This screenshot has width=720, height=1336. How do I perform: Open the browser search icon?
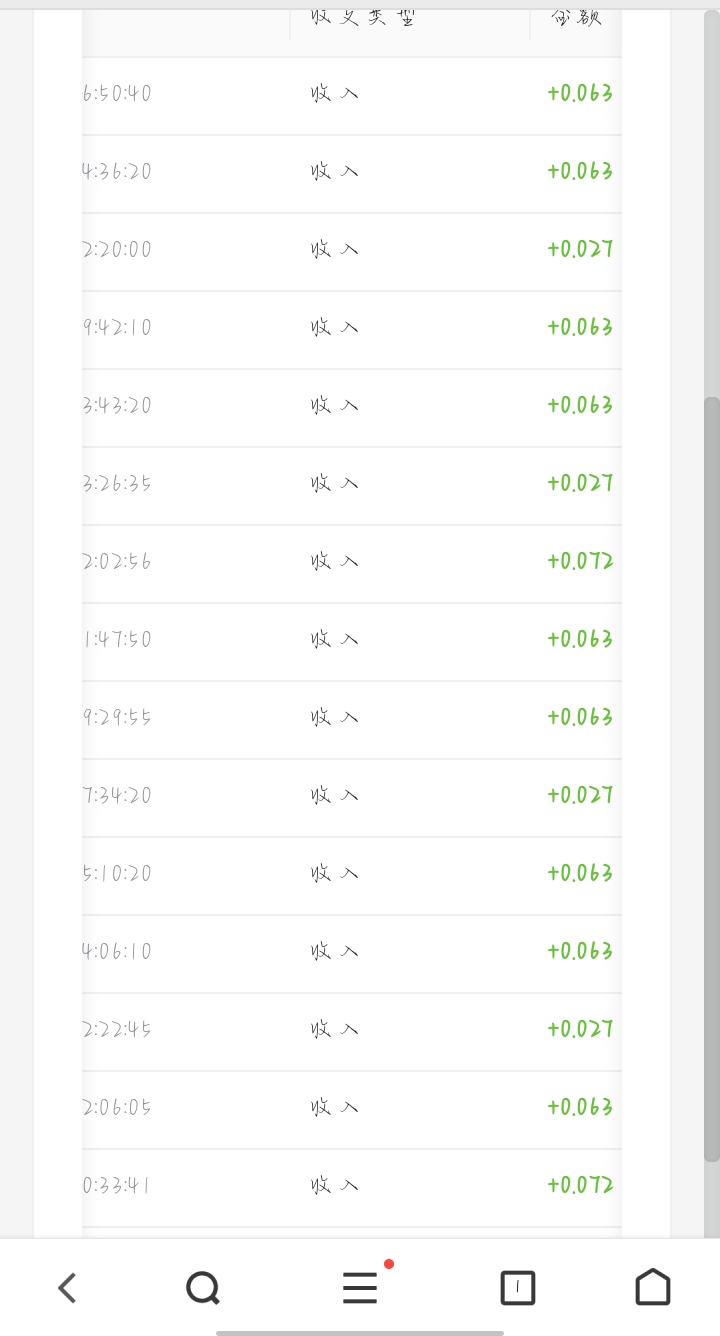(x=203, y=1287)
